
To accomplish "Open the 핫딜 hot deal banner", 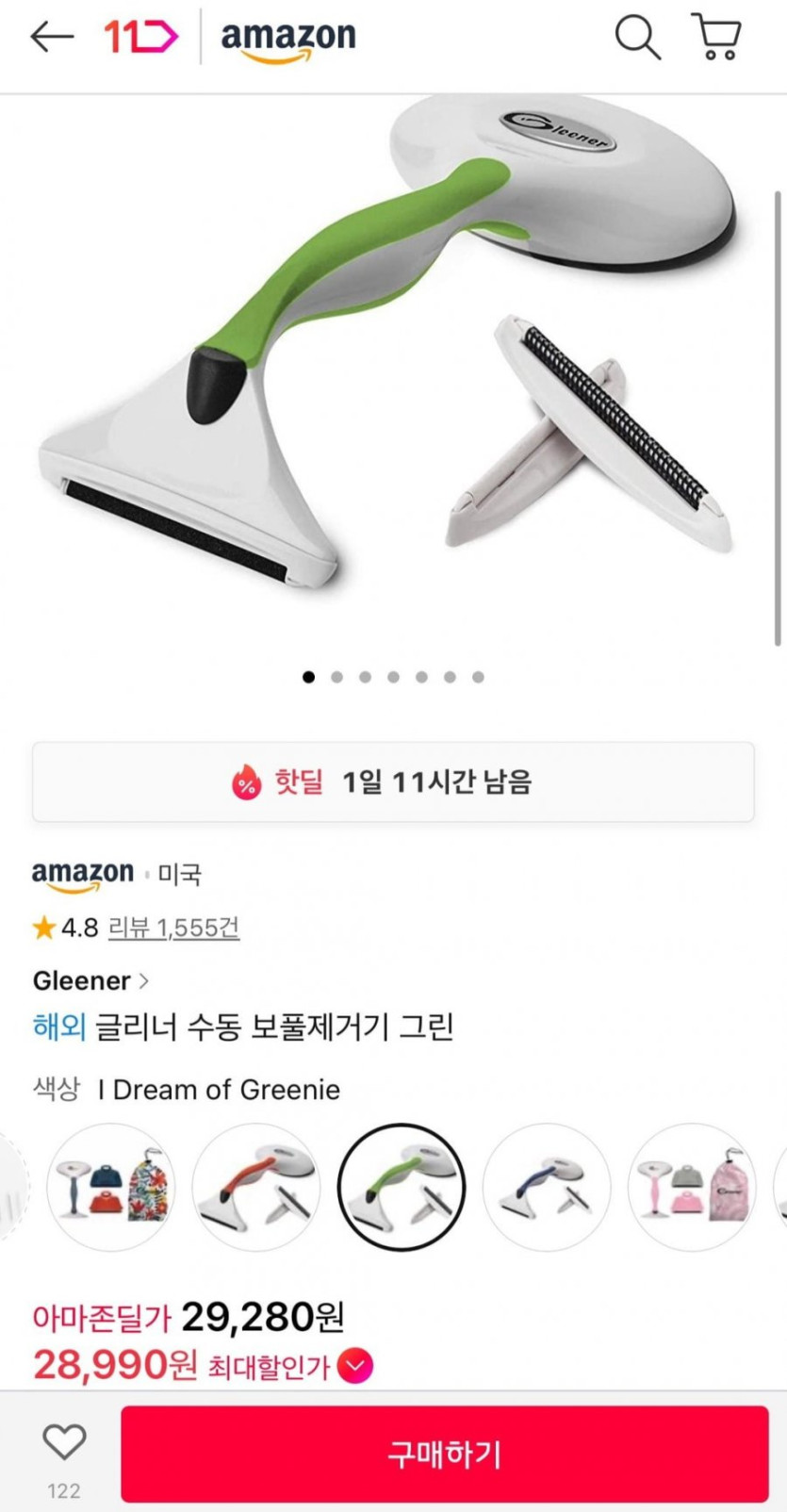I will click(393, 781).
